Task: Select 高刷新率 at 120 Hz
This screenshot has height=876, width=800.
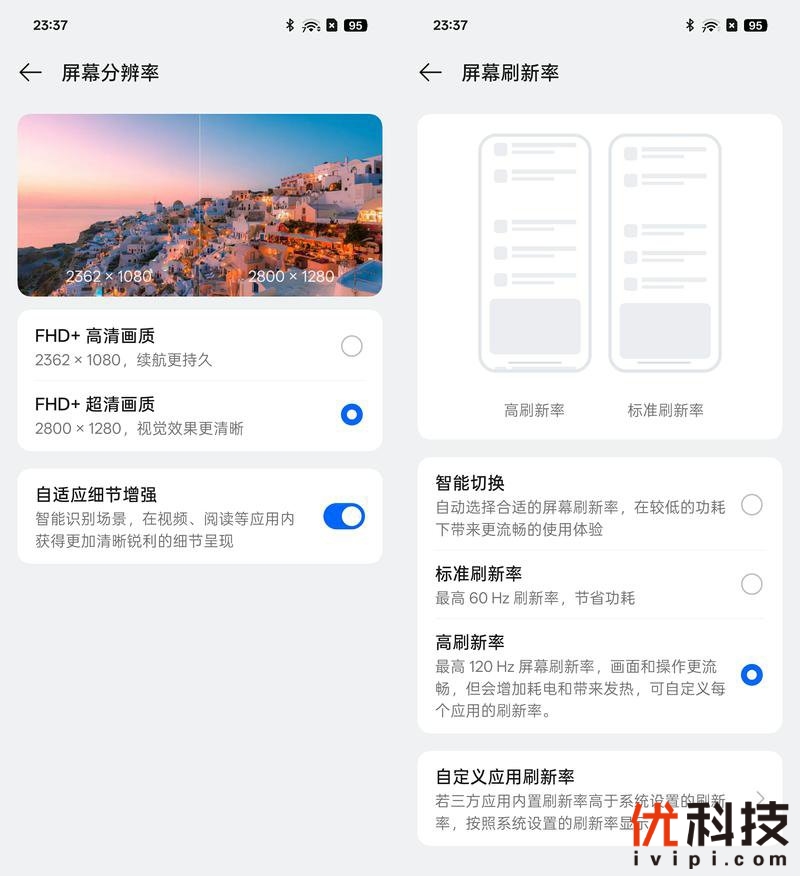Action: point(751,675)
